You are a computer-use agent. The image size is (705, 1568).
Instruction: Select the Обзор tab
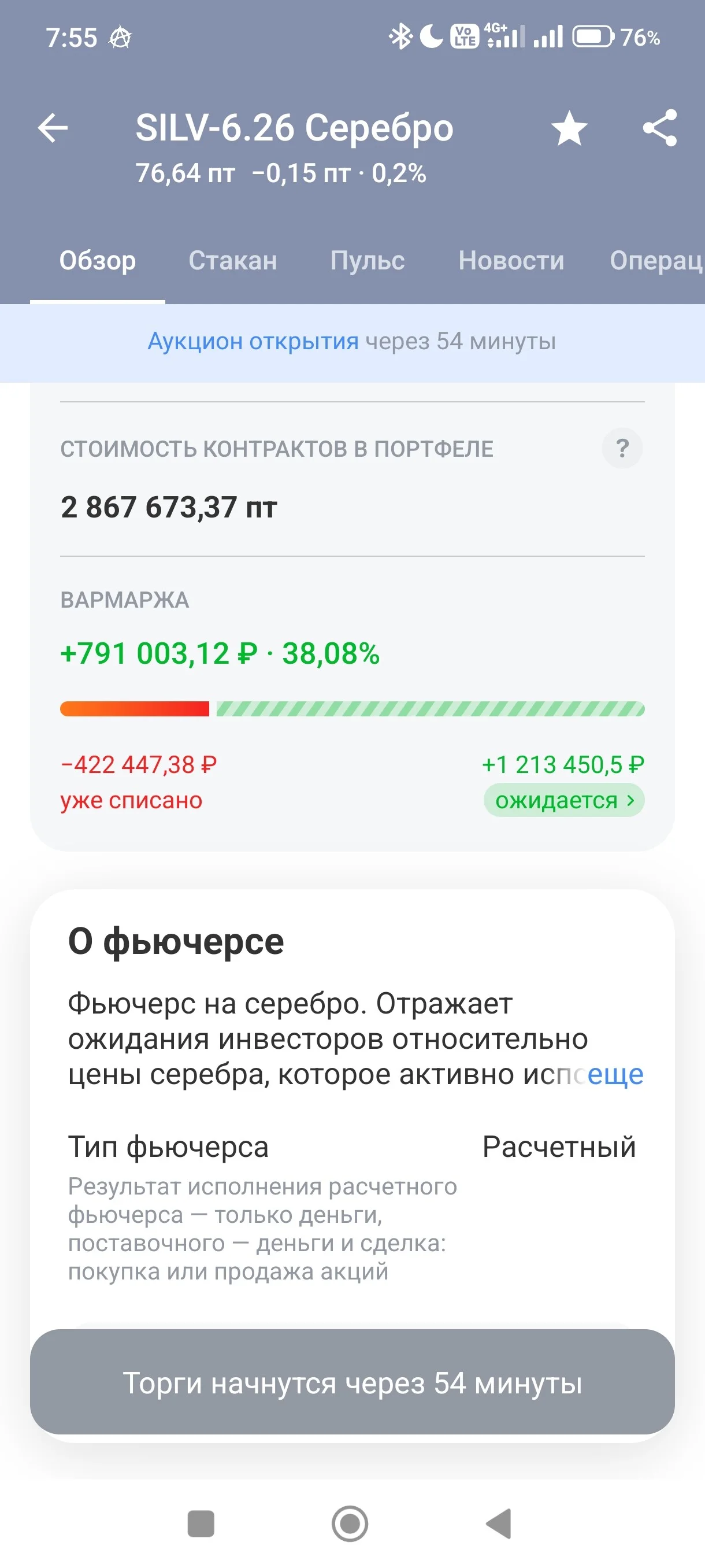(97, 261)
